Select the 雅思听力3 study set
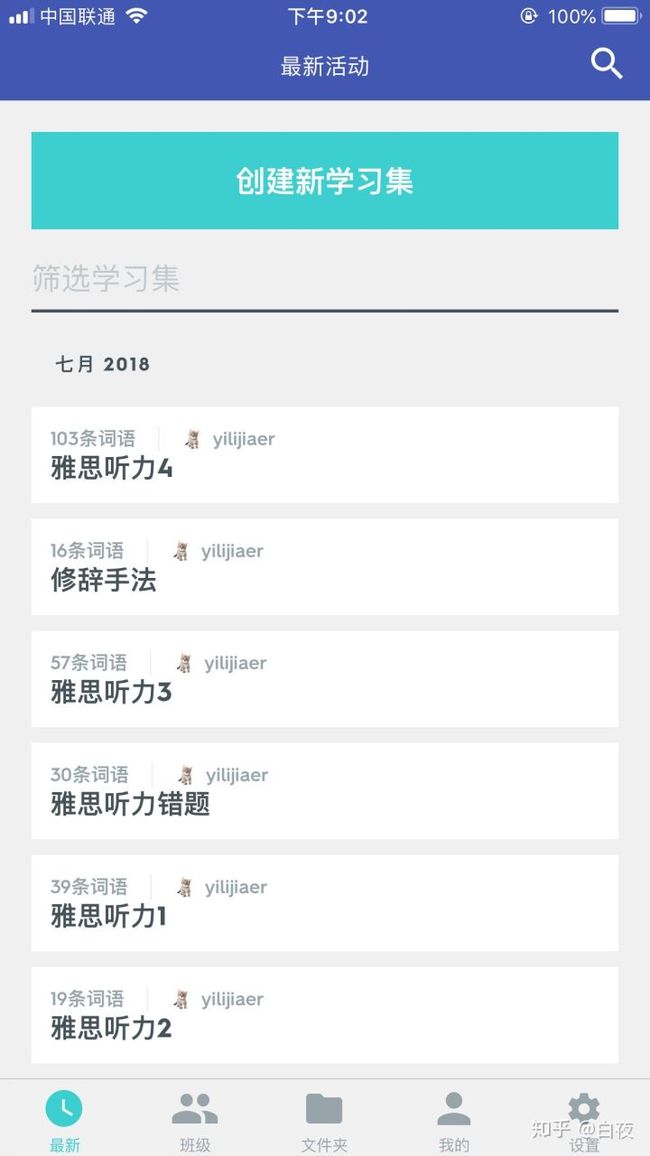650x1156 pixels. click(324, 679)
